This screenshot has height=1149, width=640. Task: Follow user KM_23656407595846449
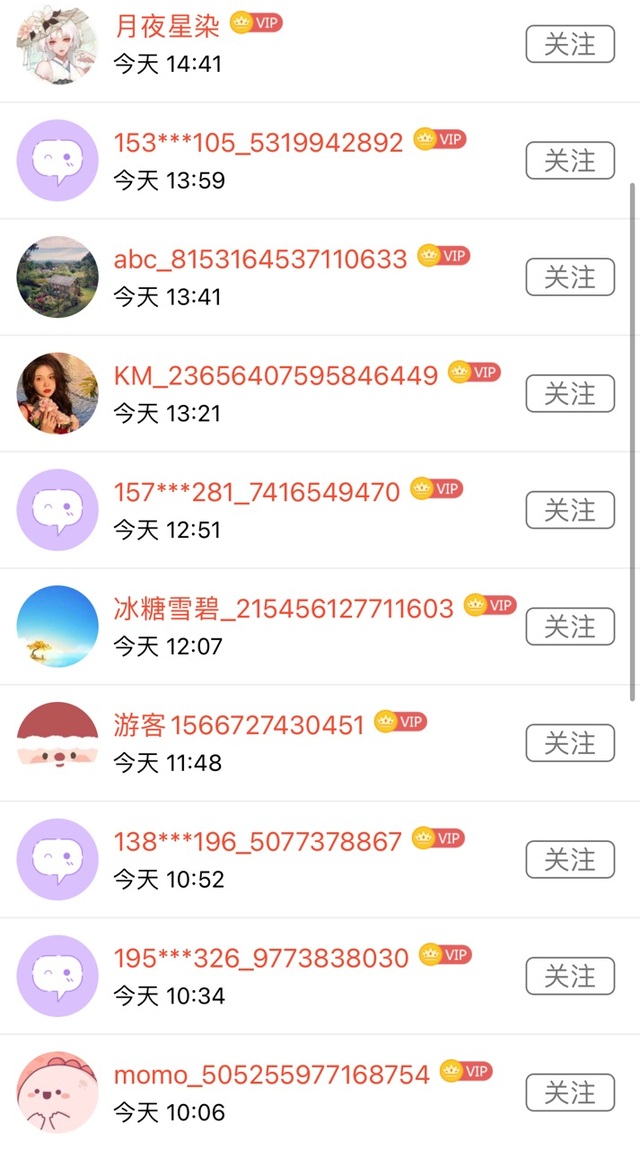[x=570, y=394]
